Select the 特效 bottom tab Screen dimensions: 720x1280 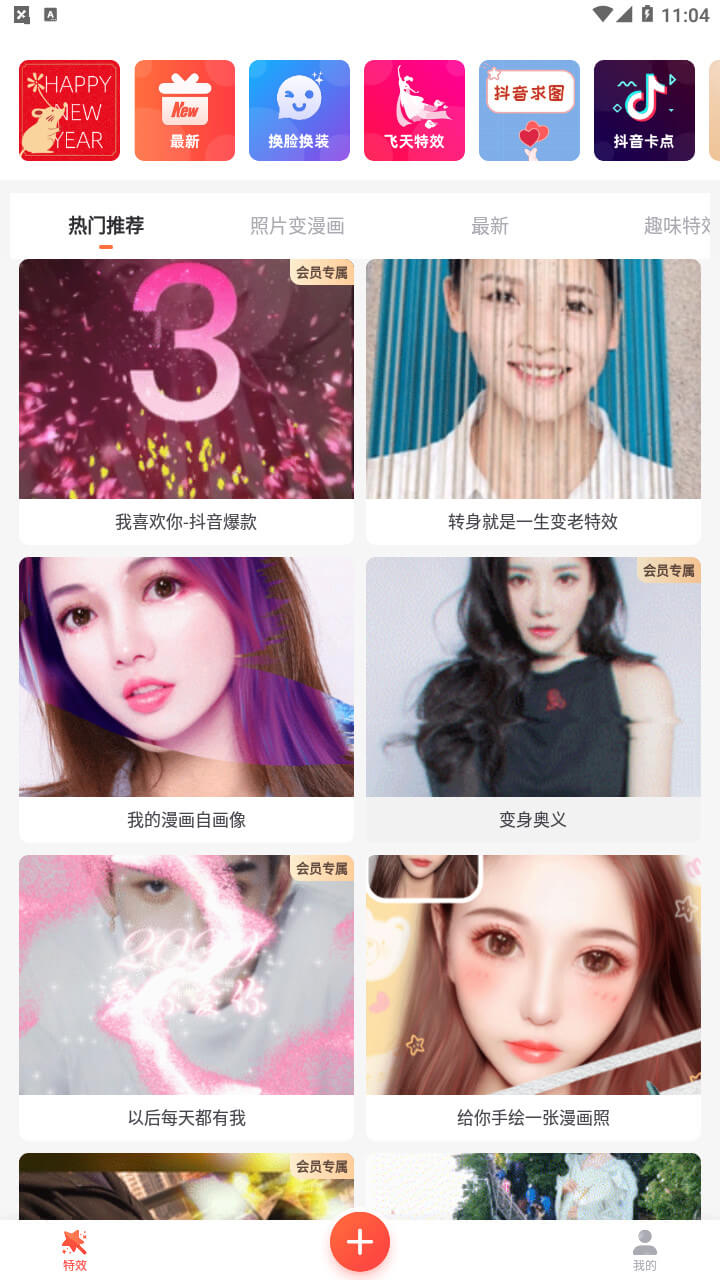(x=75, y=1250)
